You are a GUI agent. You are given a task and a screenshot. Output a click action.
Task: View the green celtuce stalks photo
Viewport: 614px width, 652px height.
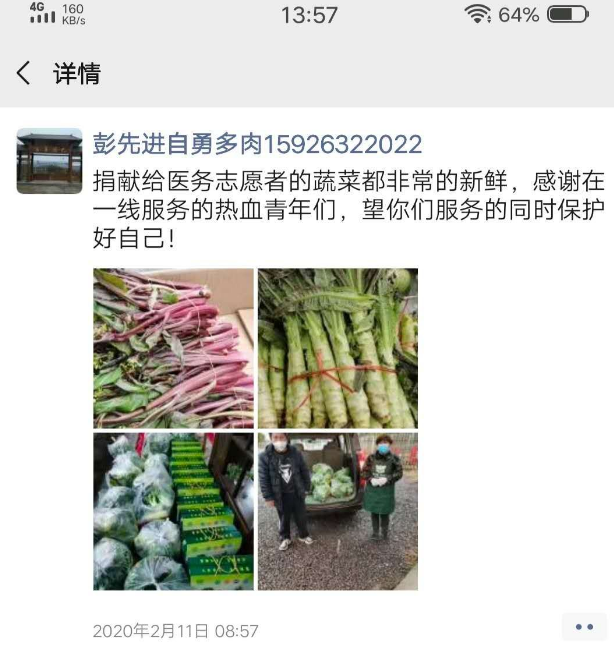tap(338, 348)
